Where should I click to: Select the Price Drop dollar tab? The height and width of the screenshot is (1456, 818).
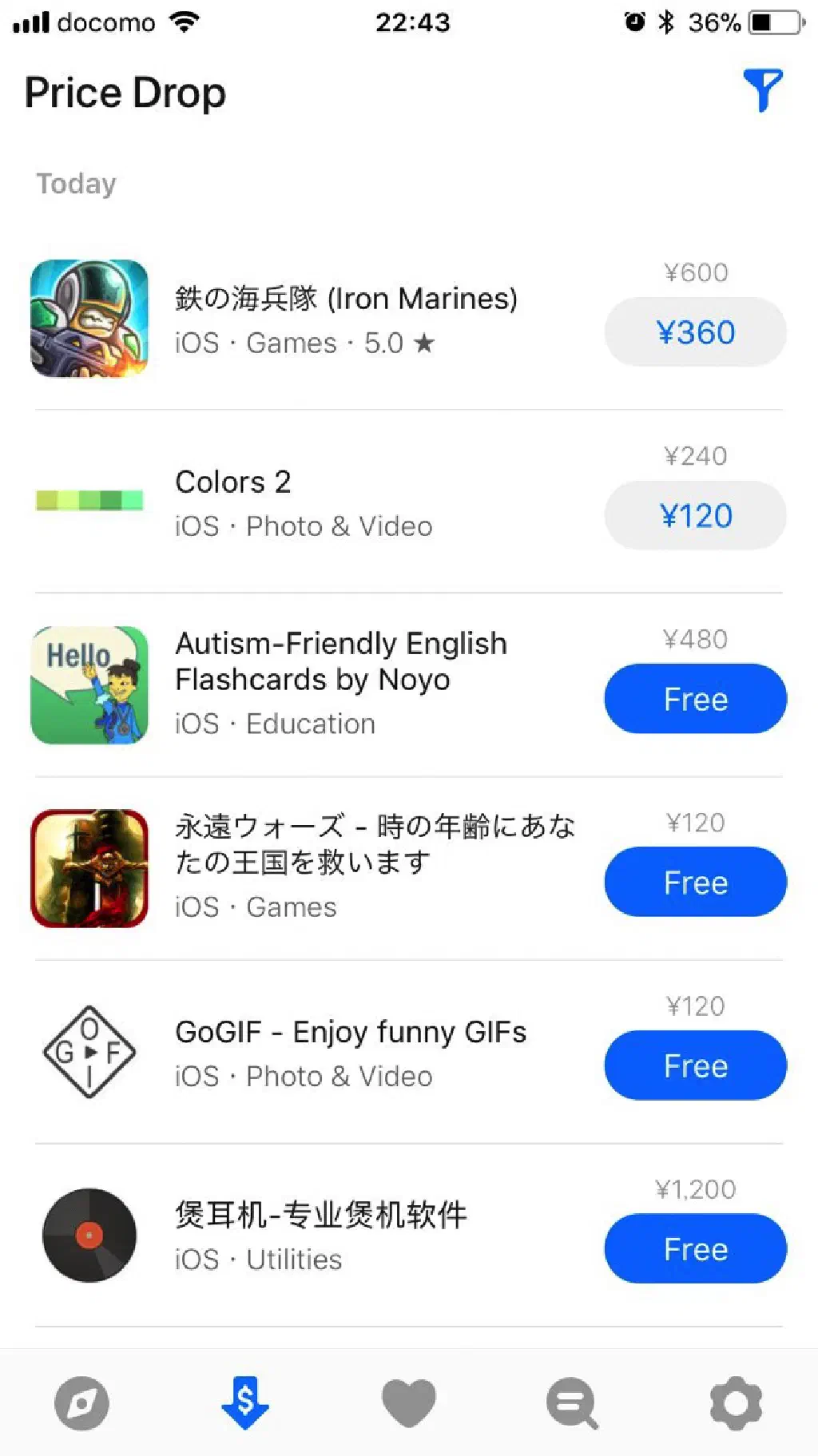point(245,1403)
